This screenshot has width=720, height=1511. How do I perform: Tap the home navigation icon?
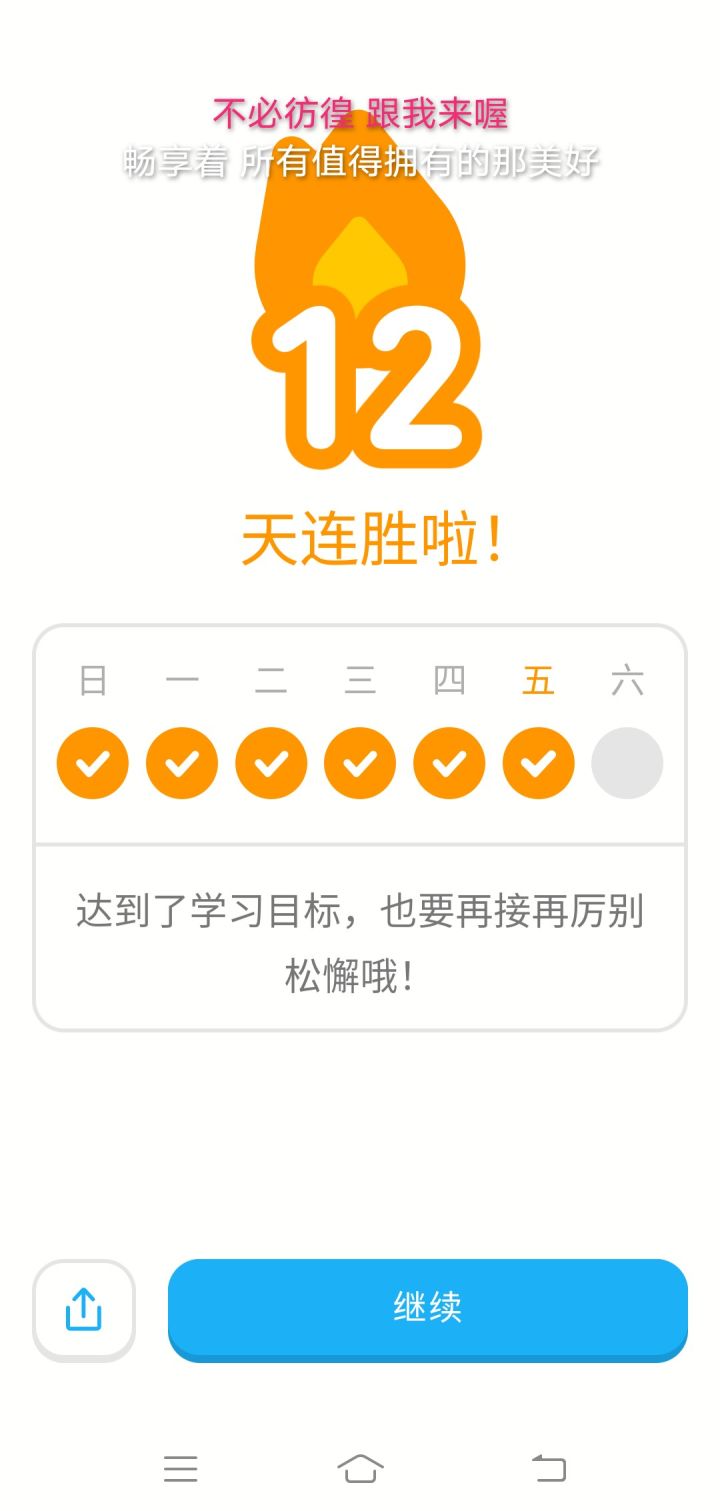click(360, 1466)
